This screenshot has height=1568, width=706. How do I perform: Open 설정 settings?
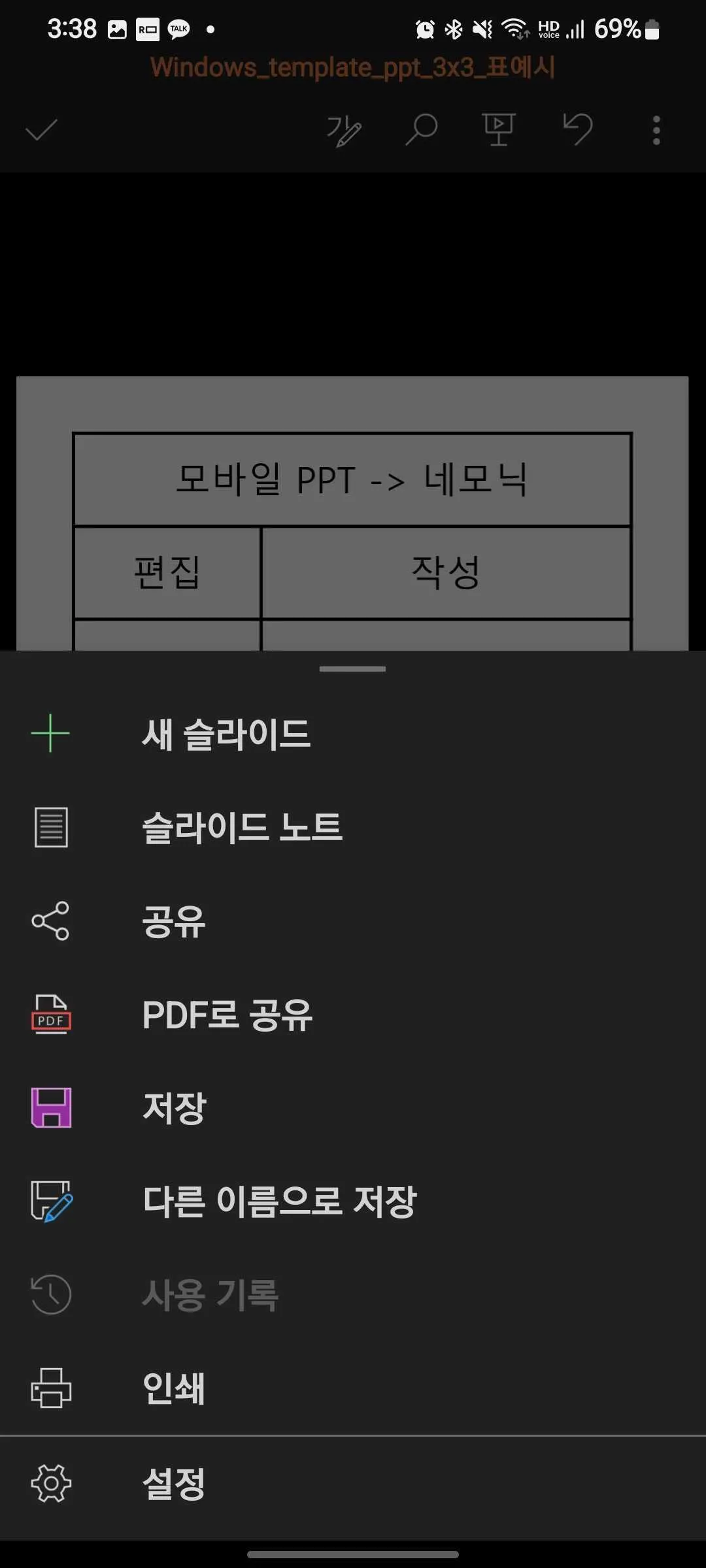pos(174,1483)
